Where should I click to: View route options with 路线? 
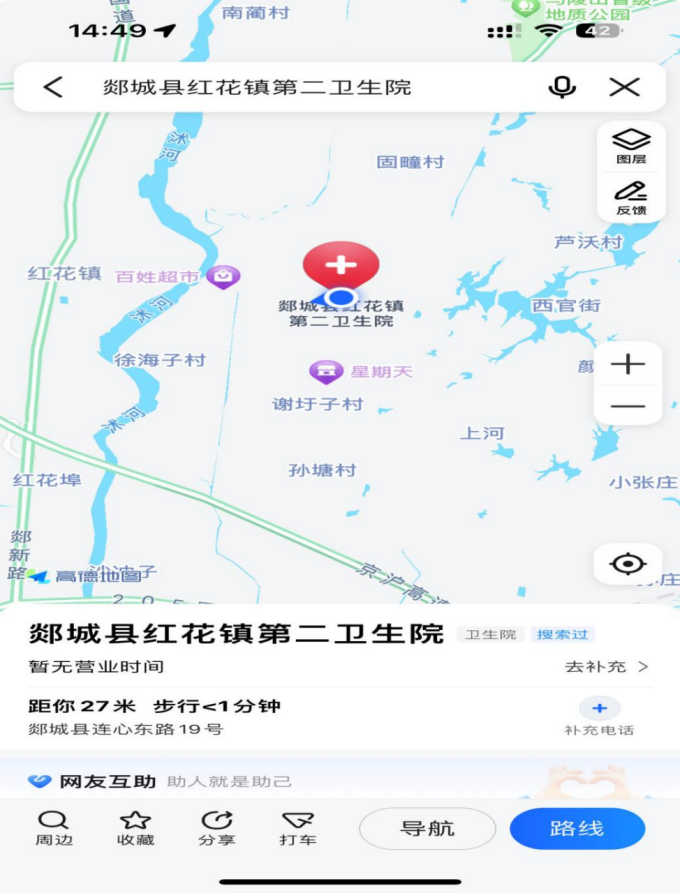(x=577, y=828)
